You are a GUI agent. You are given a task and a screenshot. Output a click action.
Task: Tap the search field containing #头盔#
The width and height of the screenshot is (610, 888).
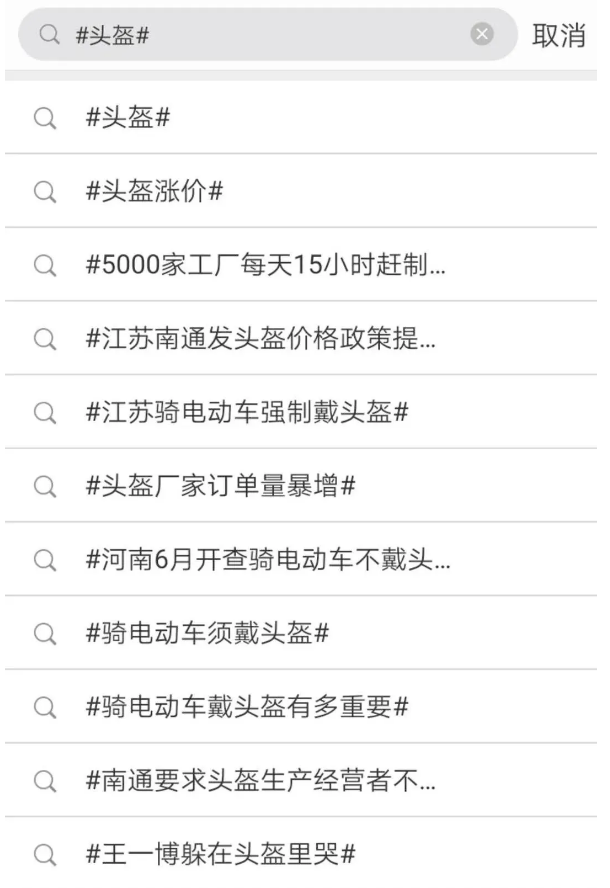(x=260, y=35)
